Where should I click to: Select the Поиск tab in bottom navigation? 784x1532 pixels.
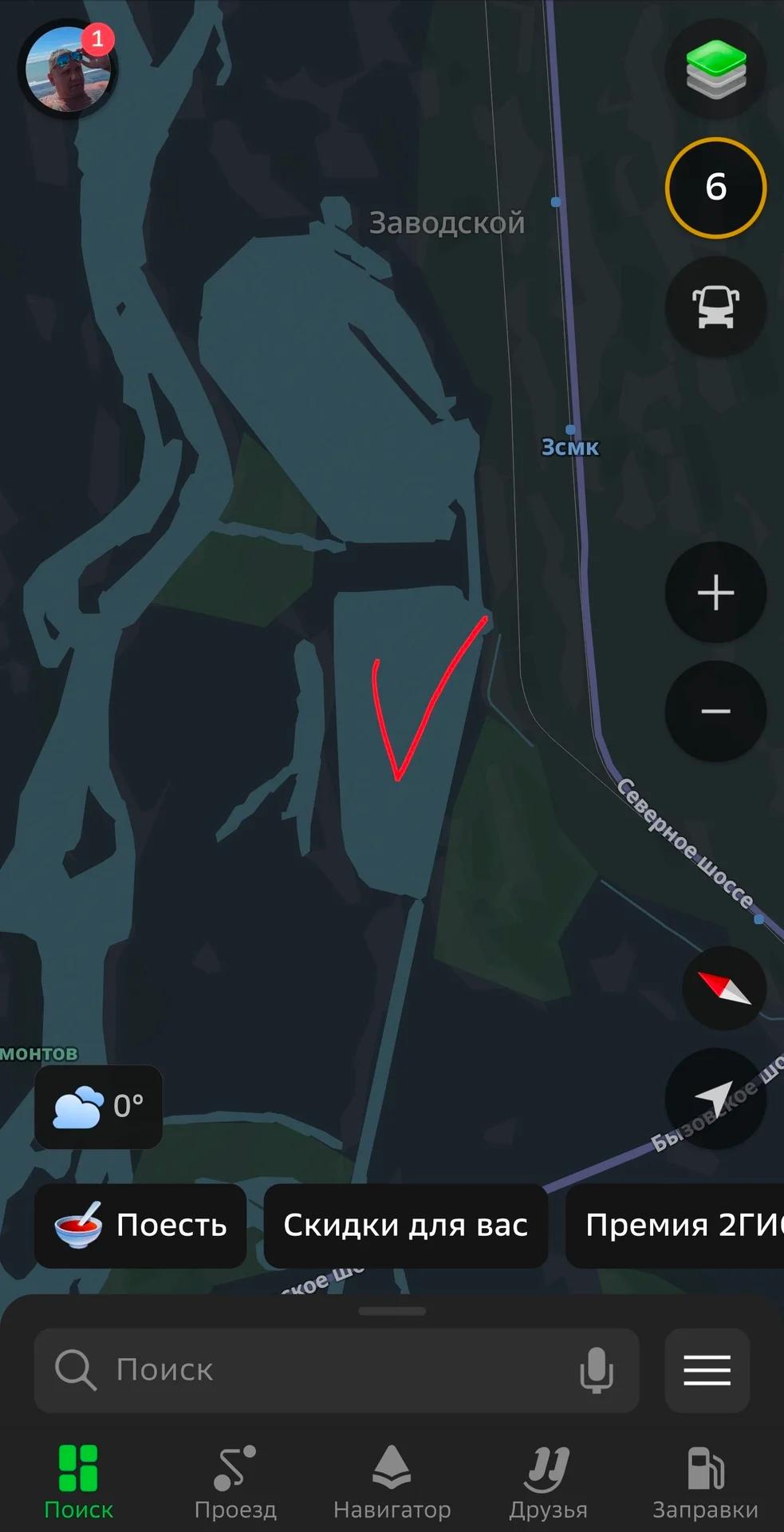pos(78,1483)
